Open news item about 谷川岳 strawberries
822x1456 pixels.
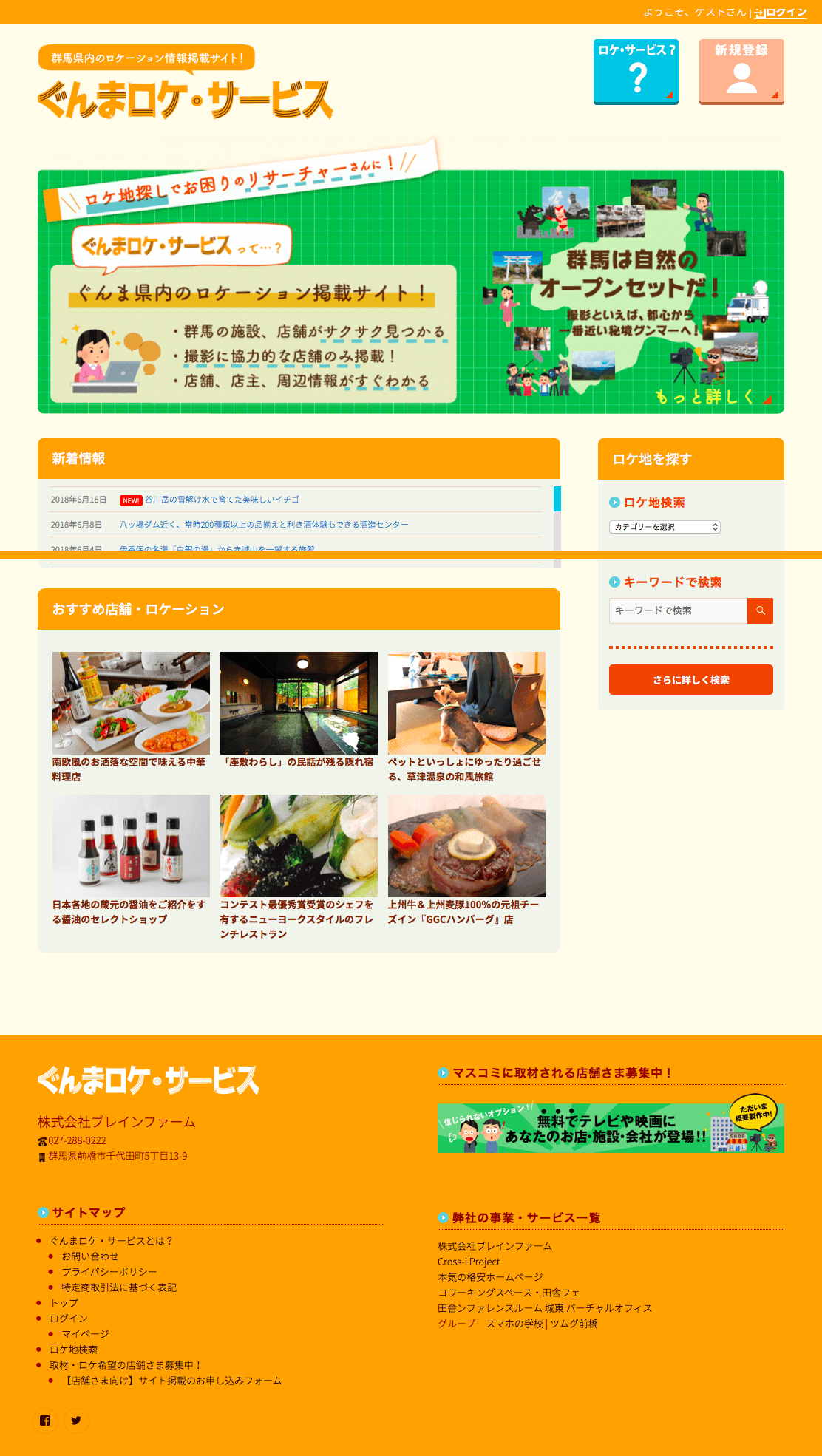(222, 500)
